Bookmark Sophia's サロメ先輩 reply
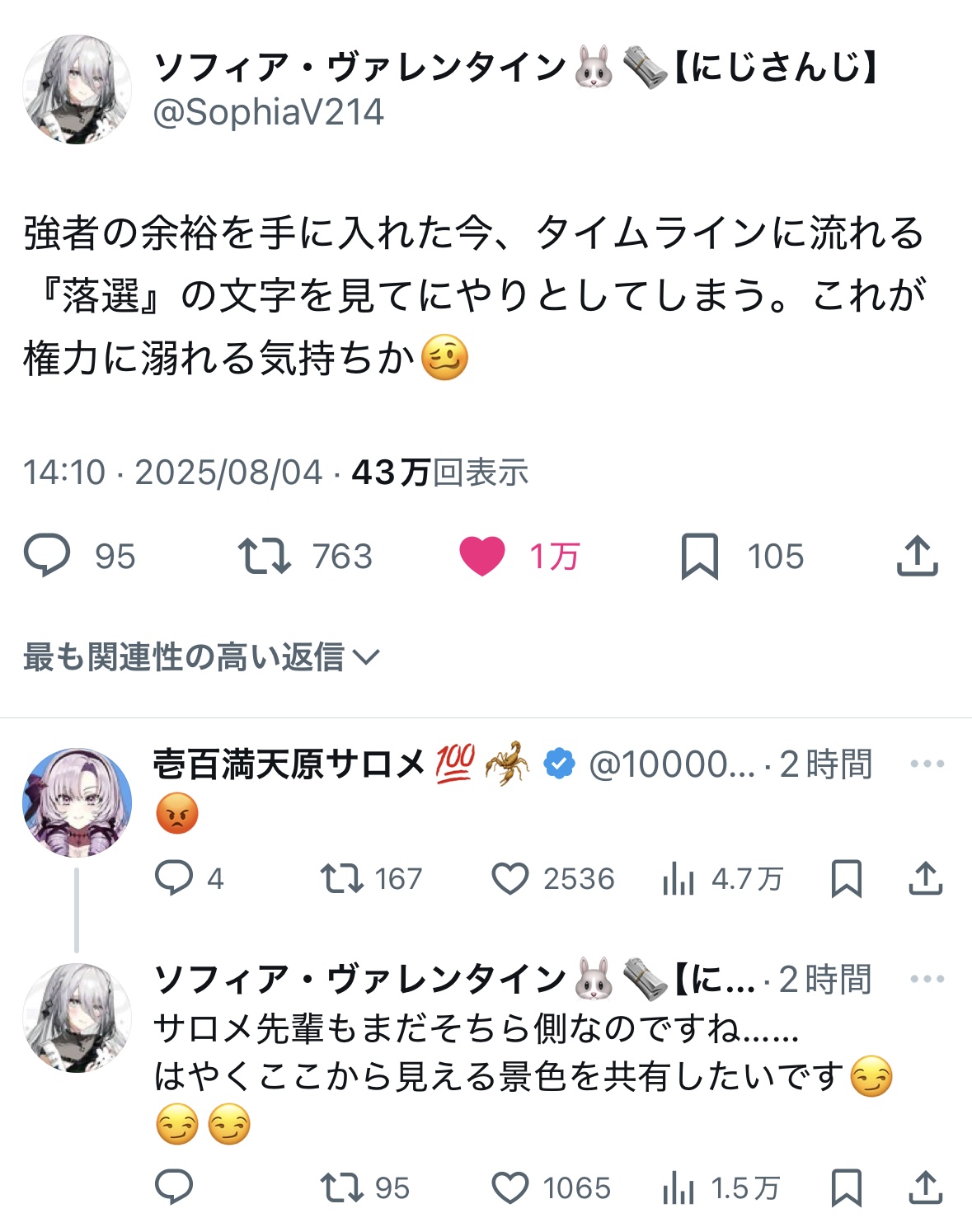Screen dimensions: 972x1232 pyautogui.click(x=847, y=1188)
